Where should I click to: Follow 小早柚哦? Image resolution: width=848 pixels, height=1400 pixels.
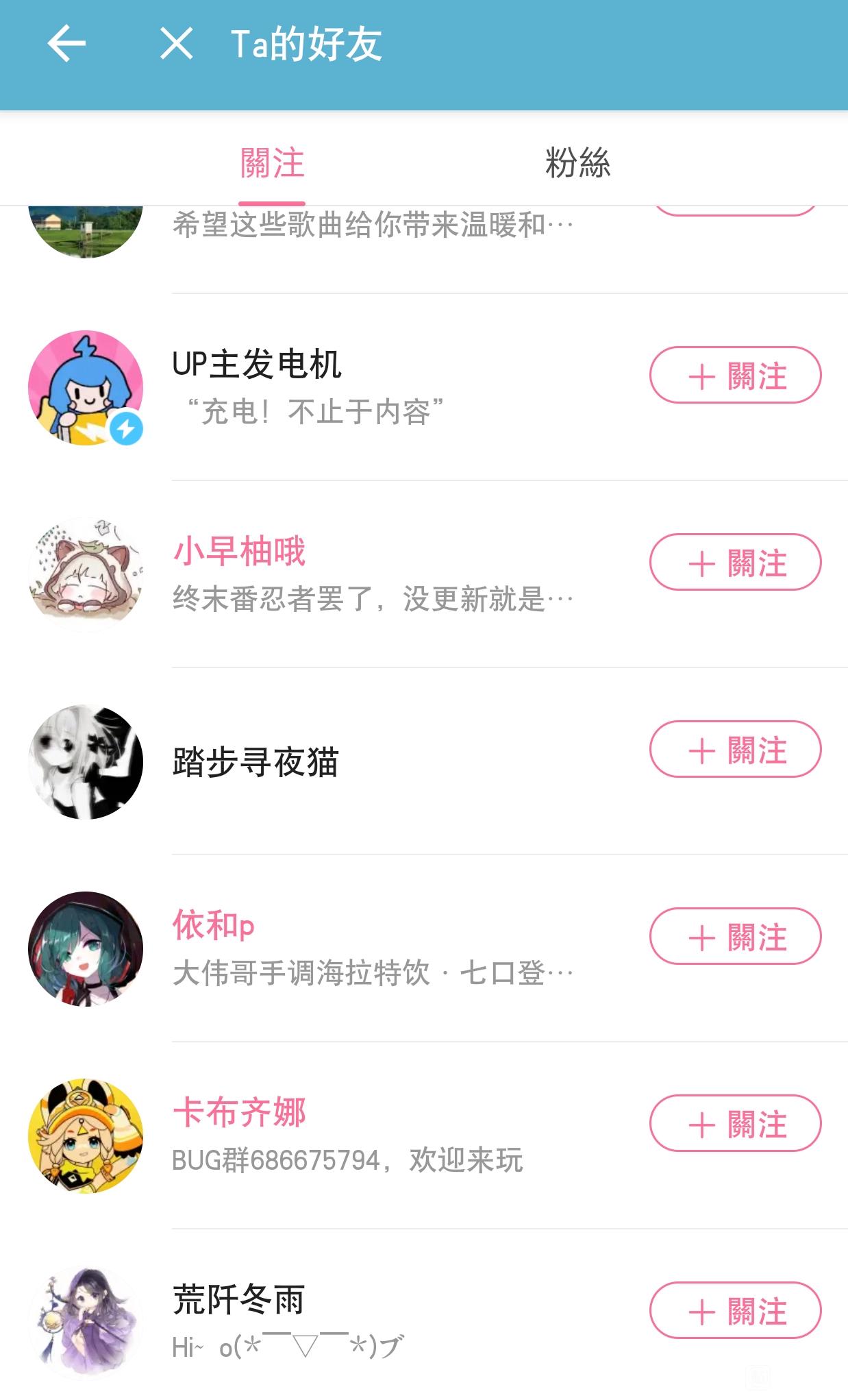click(735, 563)
